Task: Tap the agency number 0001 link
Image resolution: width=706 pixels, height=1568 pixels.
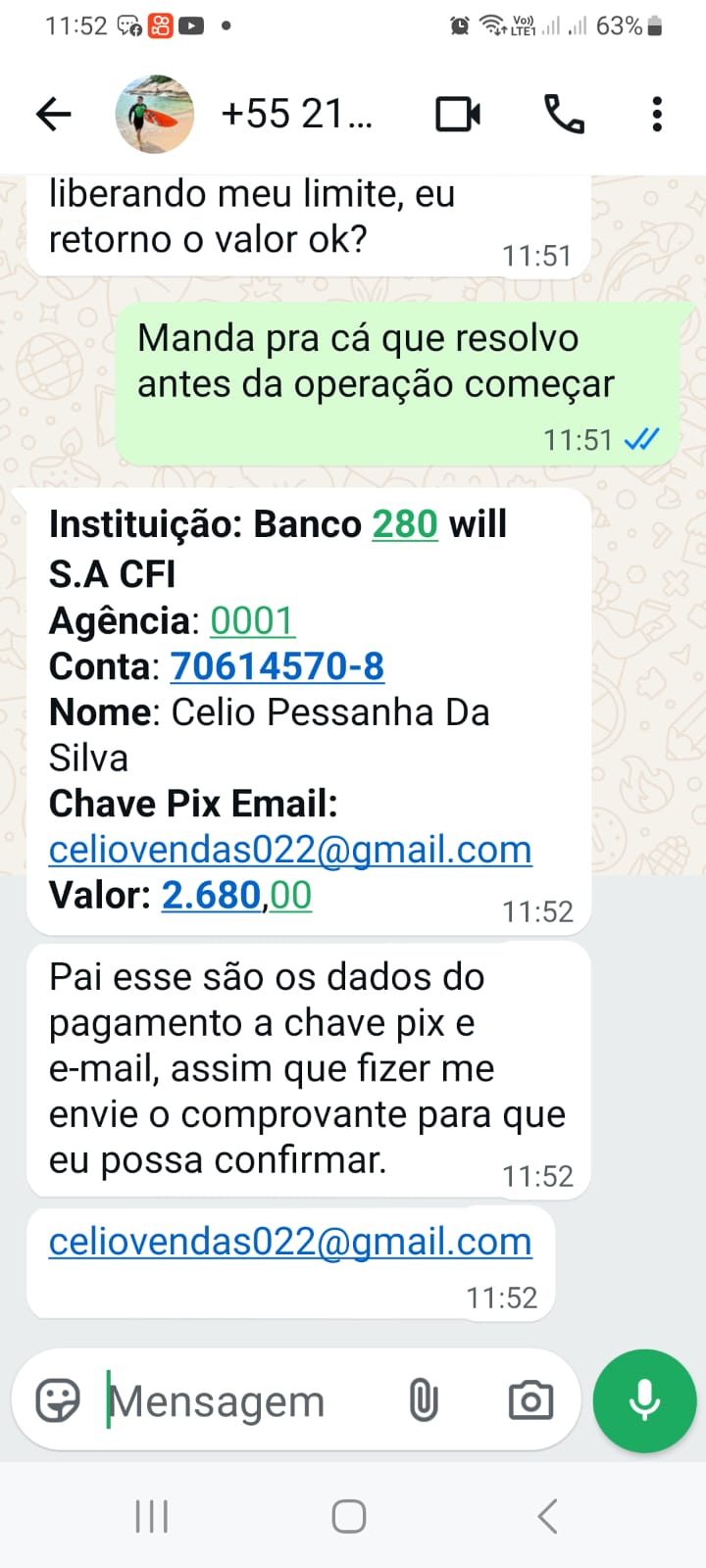Action: pyautogui.click(x=252, y=621)
